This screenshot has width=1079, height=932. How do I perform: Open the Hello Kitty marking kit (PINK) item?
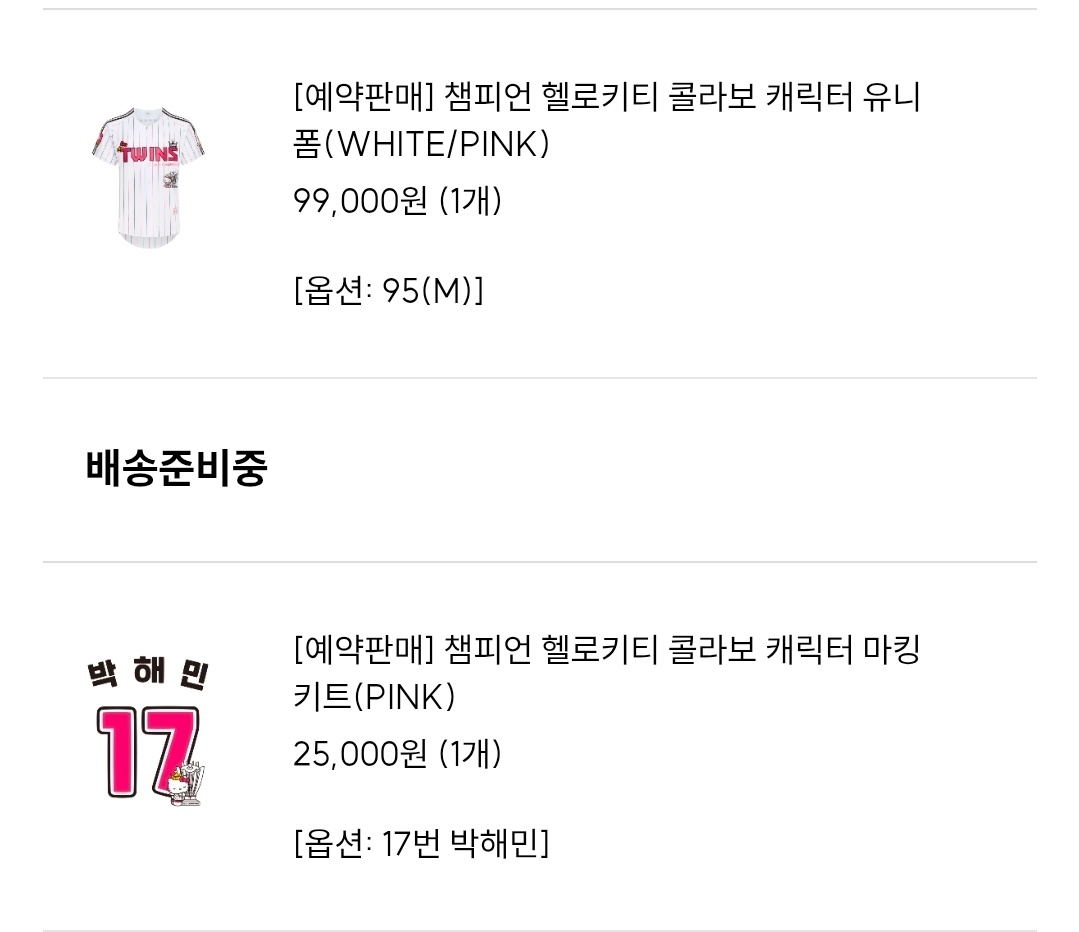pyautogui.click(x=606, y=673)
